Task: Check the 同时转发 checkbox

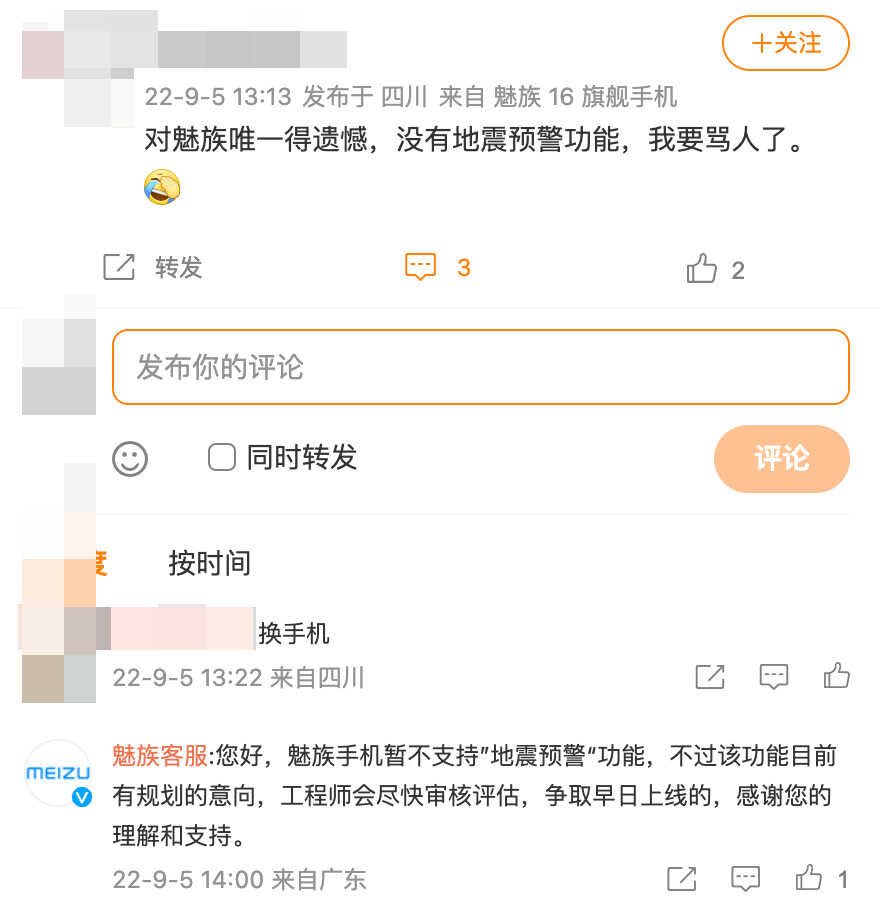Action: pyautogui.click(x=221, y=458)
